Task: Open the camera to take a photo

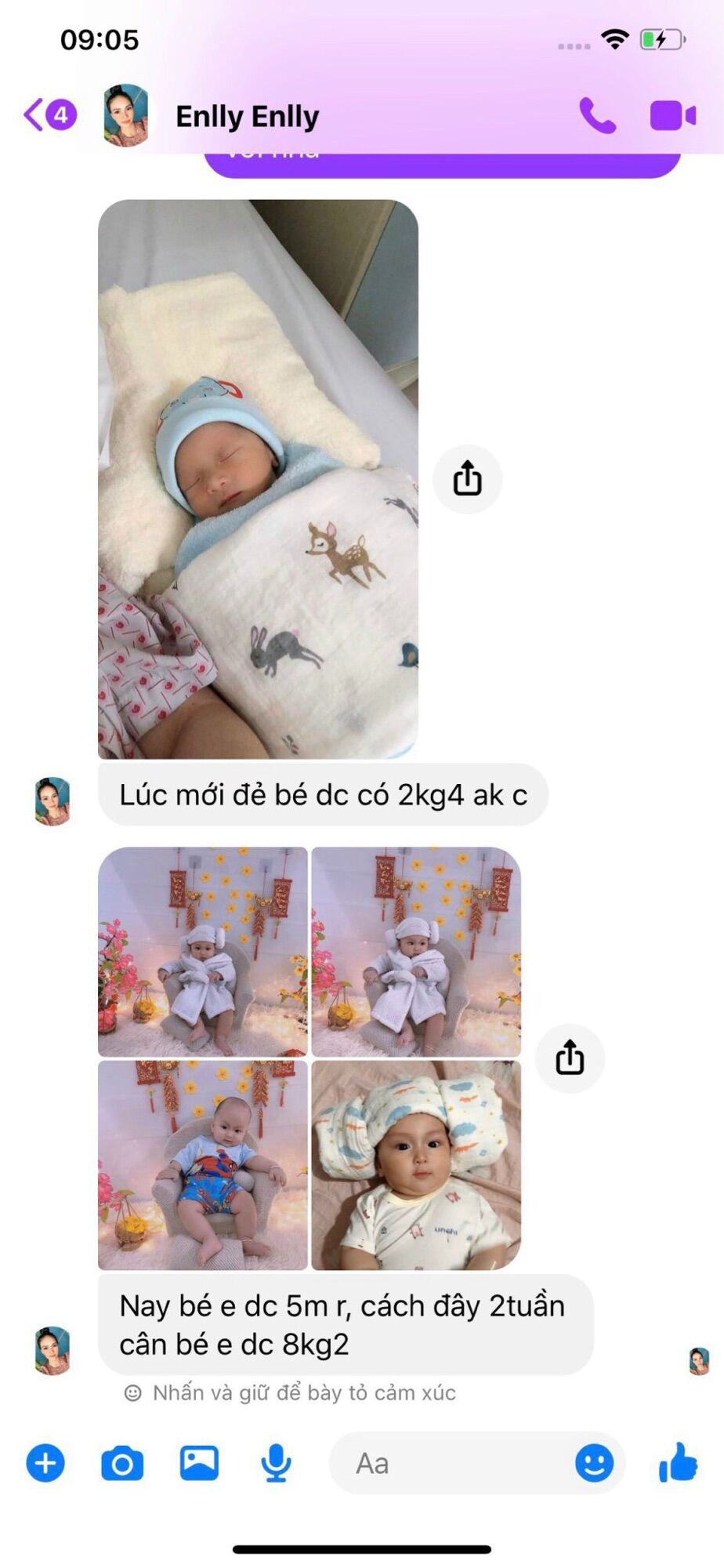Action: tap(122, 1463)
